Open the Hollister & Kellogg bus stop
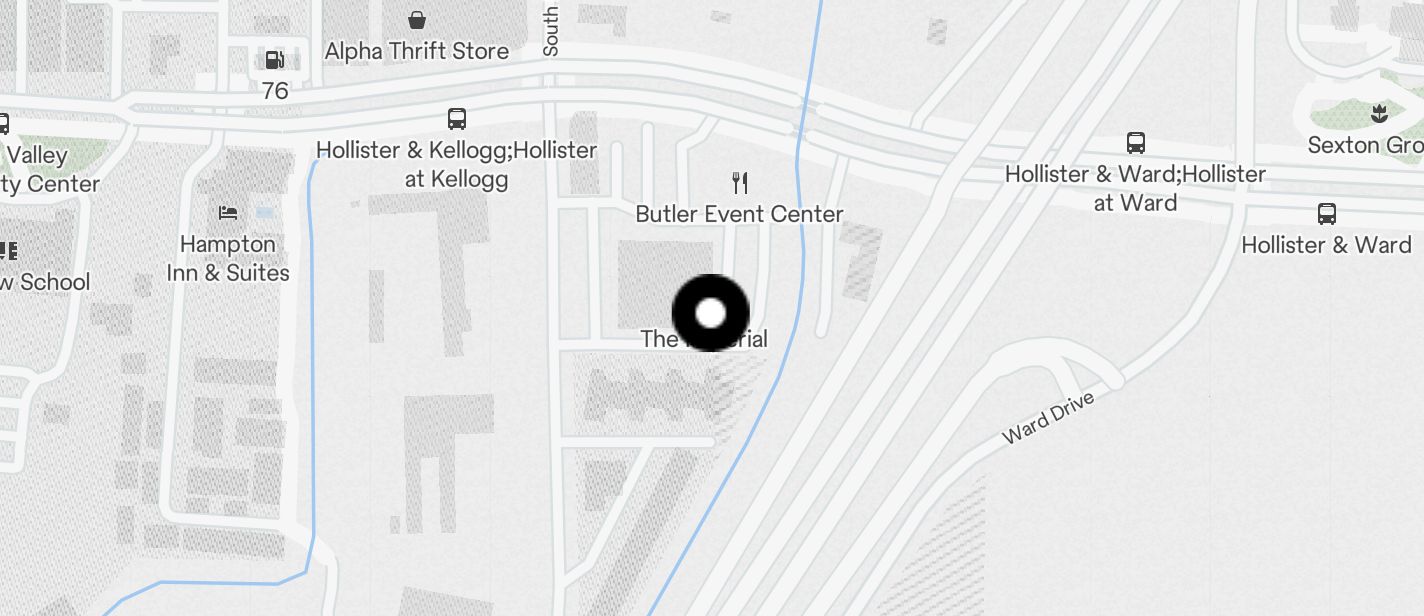The image size is (1424, 616). click(457, 119)
